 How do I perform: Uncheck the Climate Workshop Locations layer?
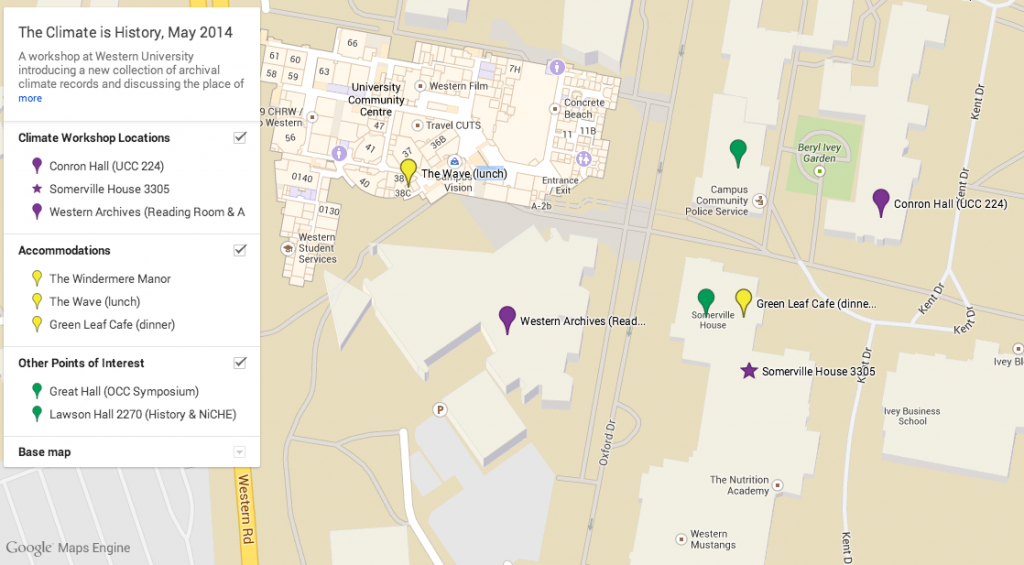click(240, 137)
